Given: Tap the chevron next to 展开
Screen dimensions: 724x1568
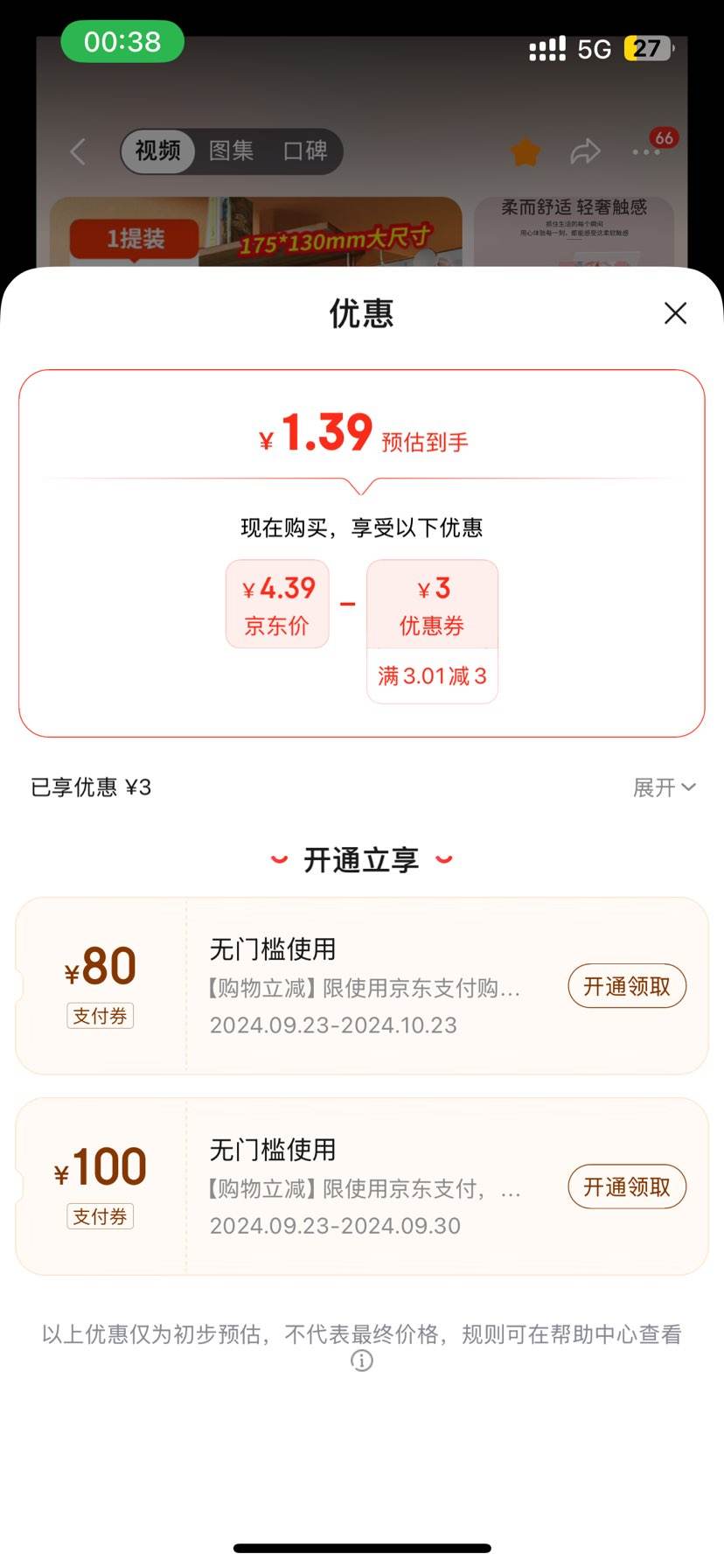Looking at the screenshot, I should coord(690,787).
